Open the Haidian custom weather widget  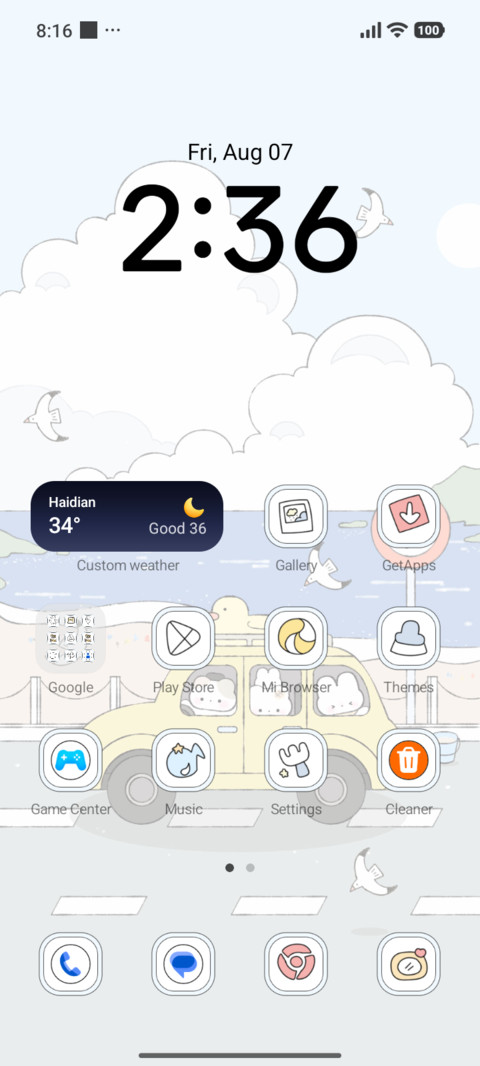(x=127, y=516)
